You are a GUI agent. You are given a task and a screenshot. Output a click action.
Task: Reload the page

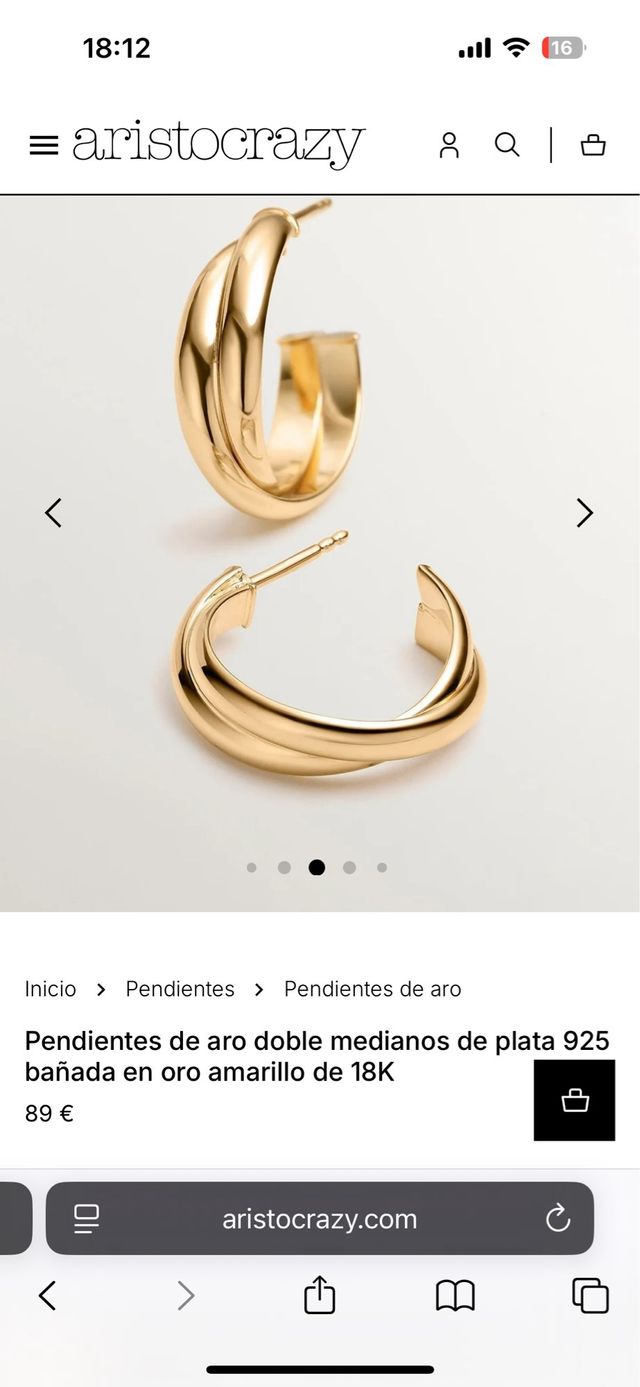click(x=558, y=1218)
